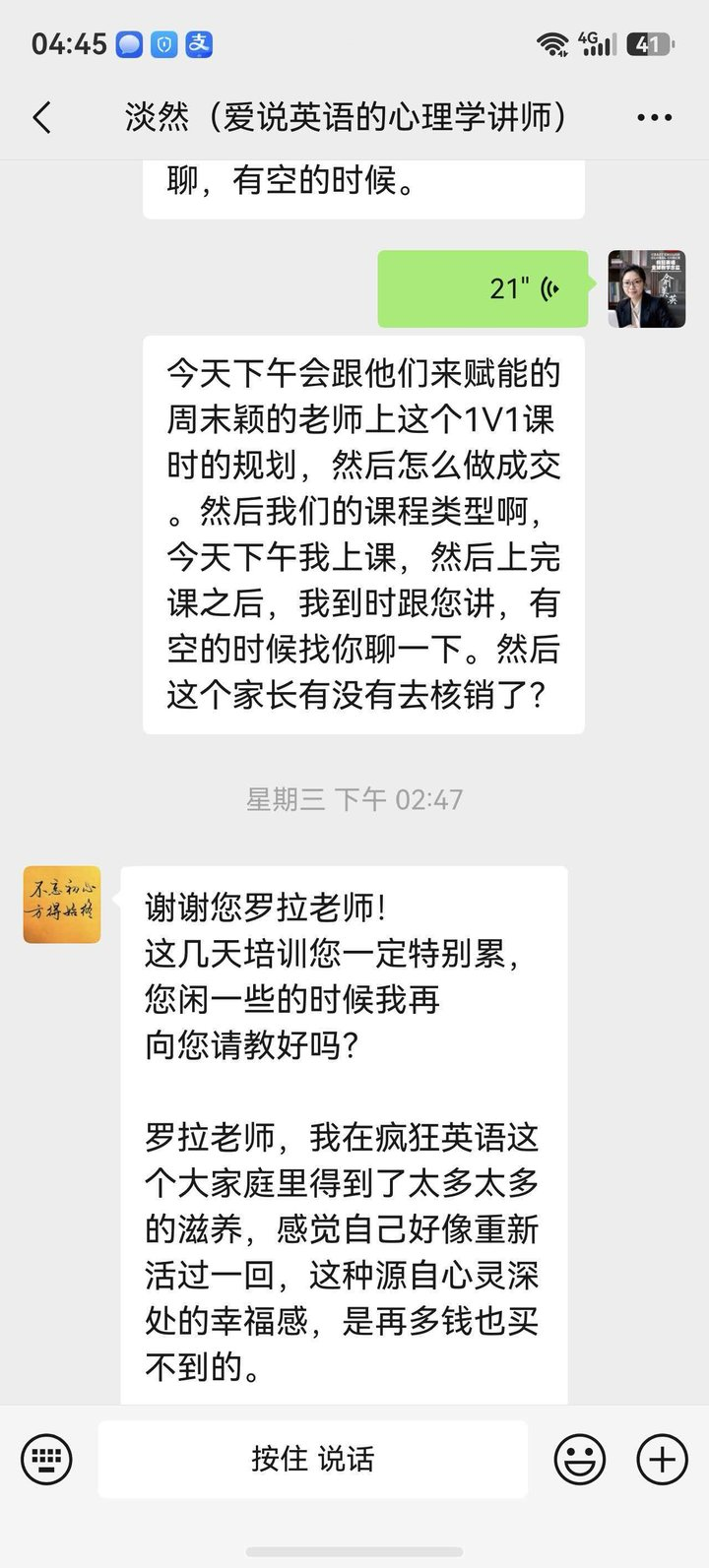Go back from this chat
This screenshot has width=709, height=1568.
point(41,118)
